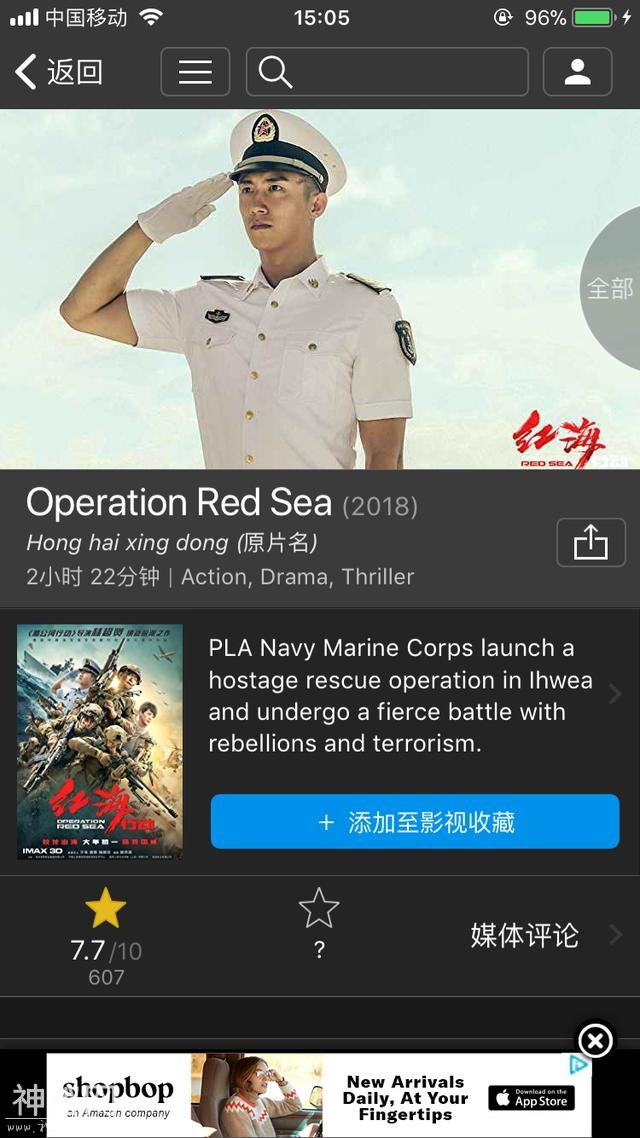The image size is (640, 1138).
Task: Open the Operation Red Sea poster
Action: (100, 741)
